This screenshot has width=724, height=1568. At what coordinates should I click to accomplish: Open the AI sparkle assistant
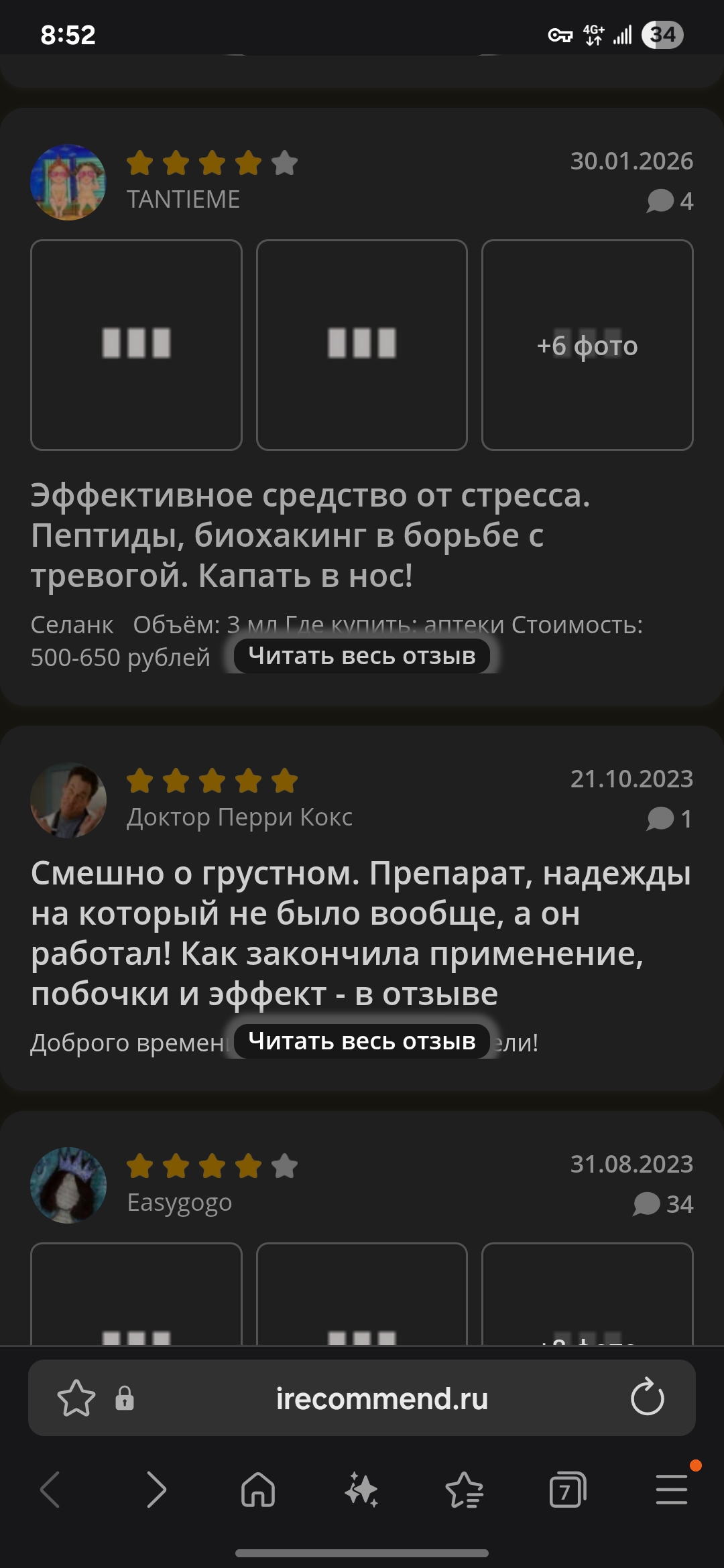(361, 1490)
